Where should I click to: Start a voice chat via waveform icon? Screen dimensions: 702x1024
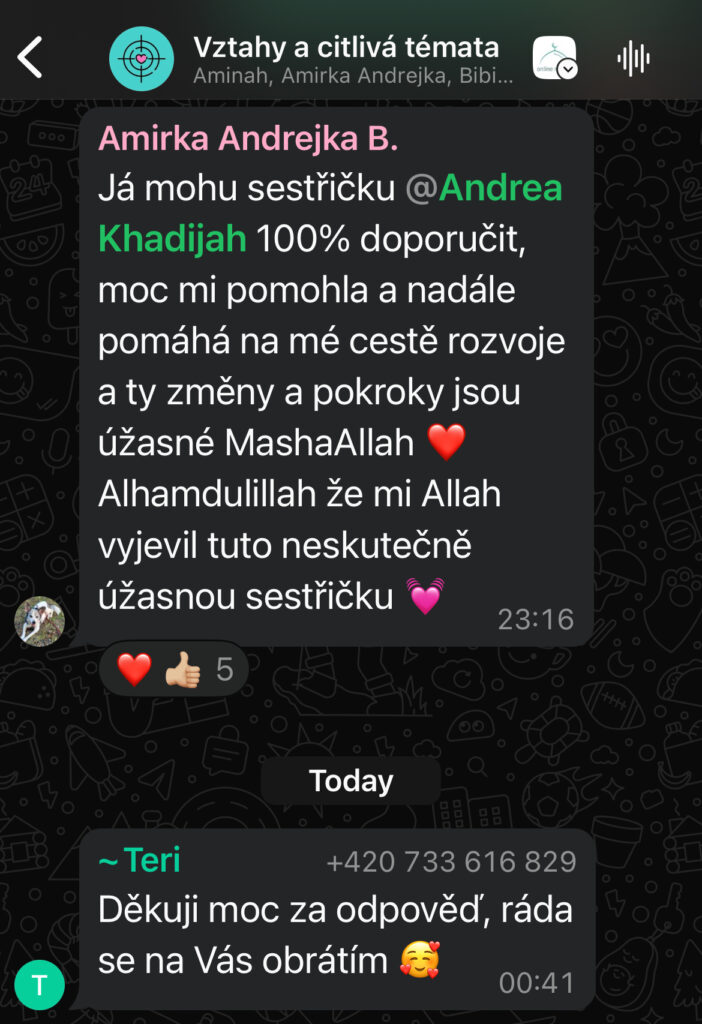click(x=633, y=58)
